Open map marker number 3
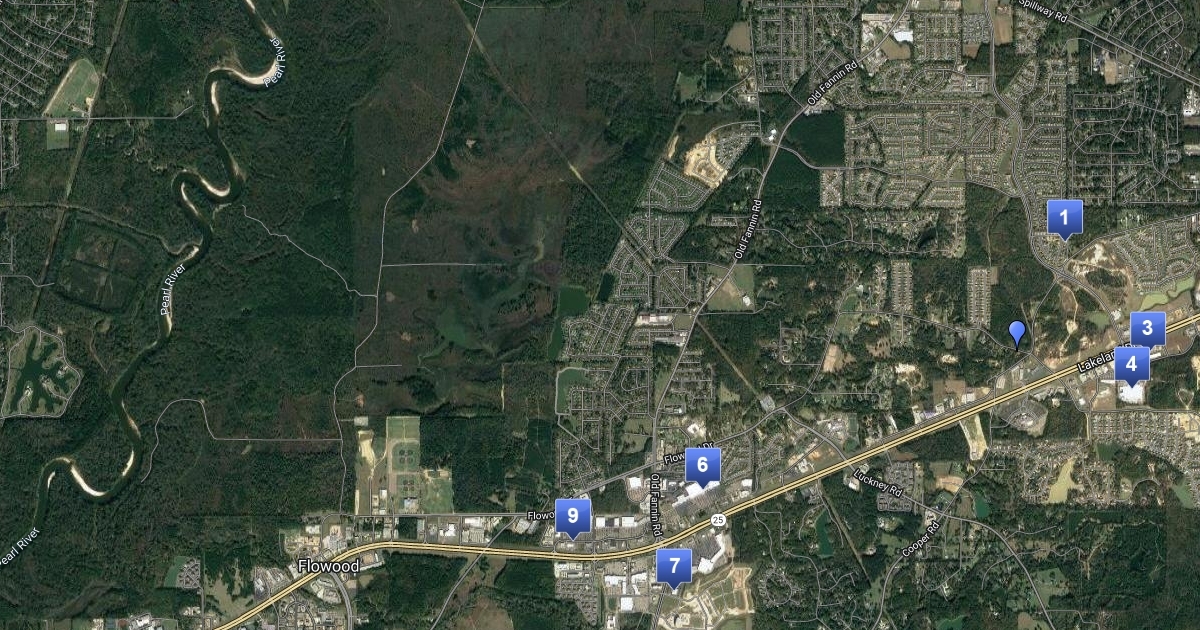The height and width of the screenshot is (630, 1200). (x=1147, y=327)
